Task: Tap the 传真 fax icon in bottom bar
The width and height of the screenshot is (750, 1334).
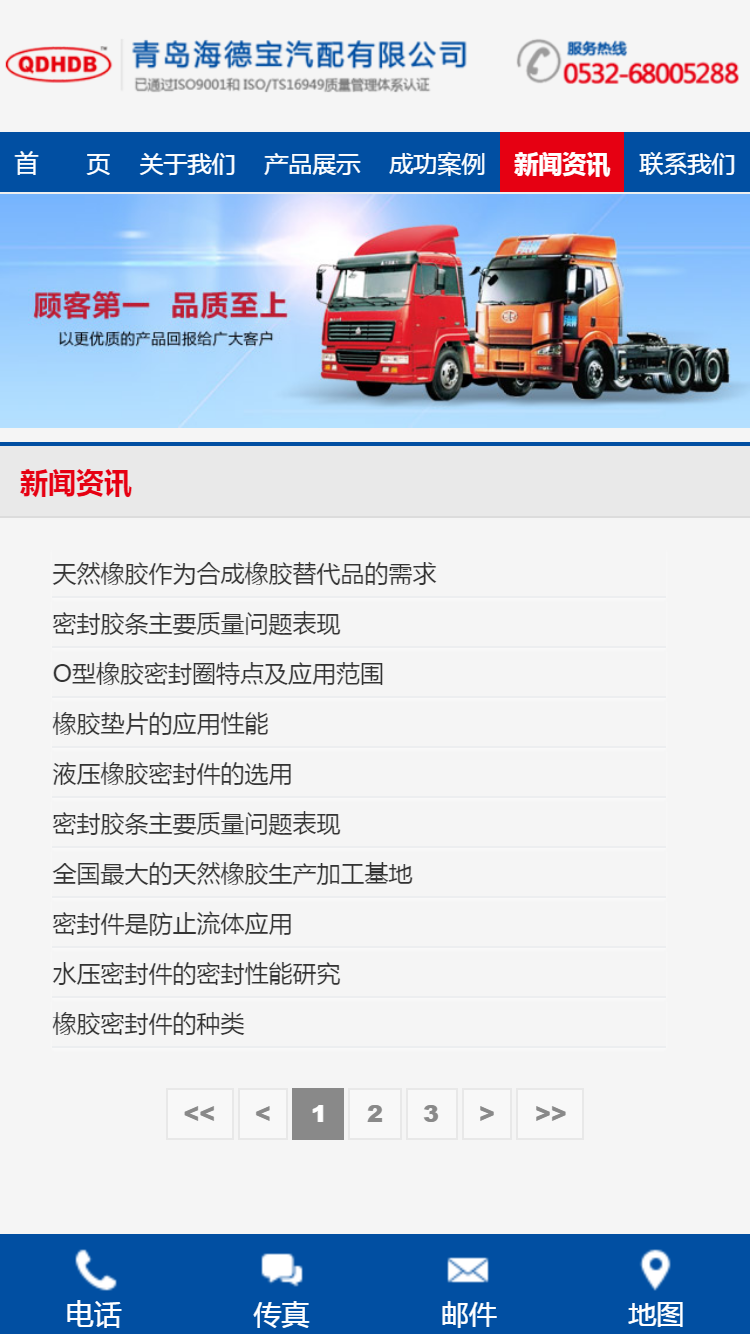Action: (281, 1272)
